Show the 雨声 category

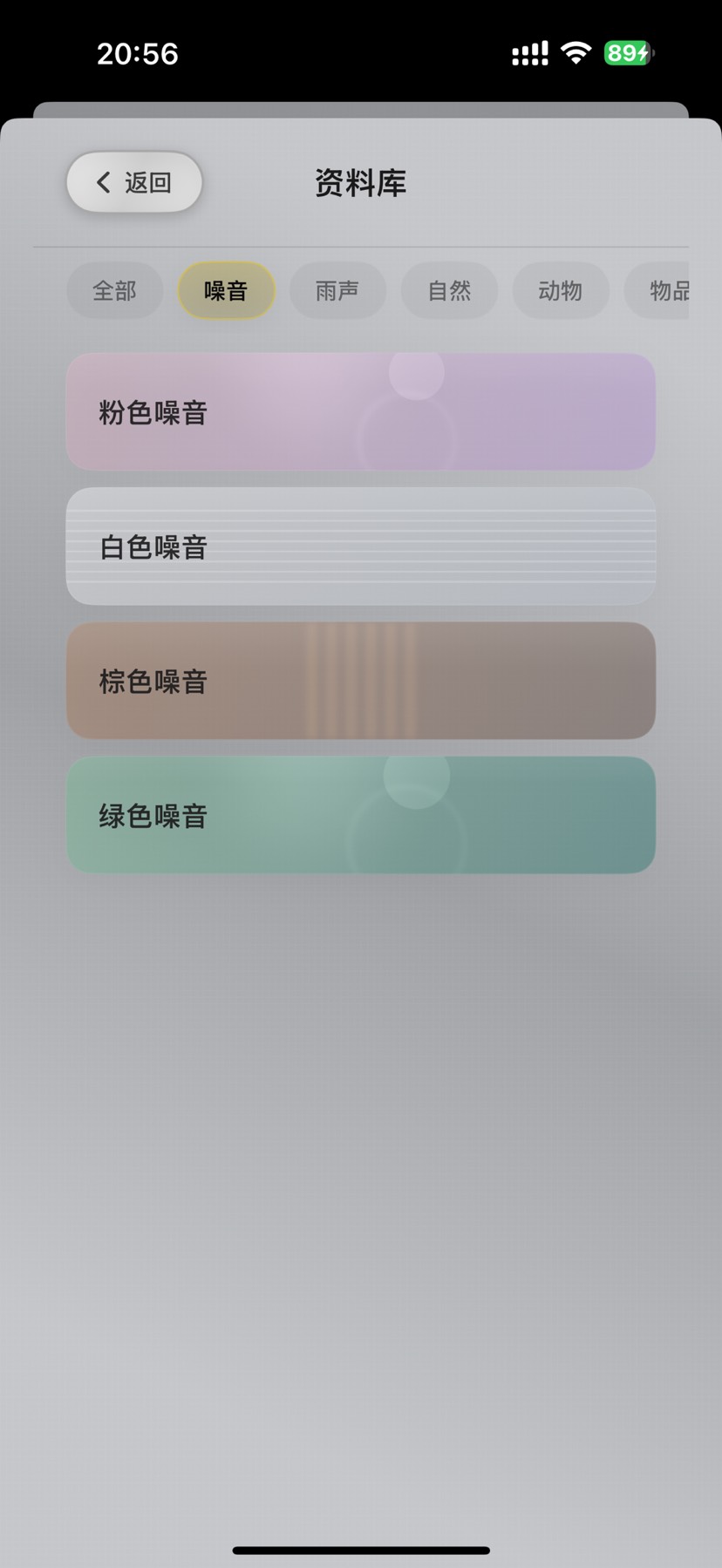(337, 290)
